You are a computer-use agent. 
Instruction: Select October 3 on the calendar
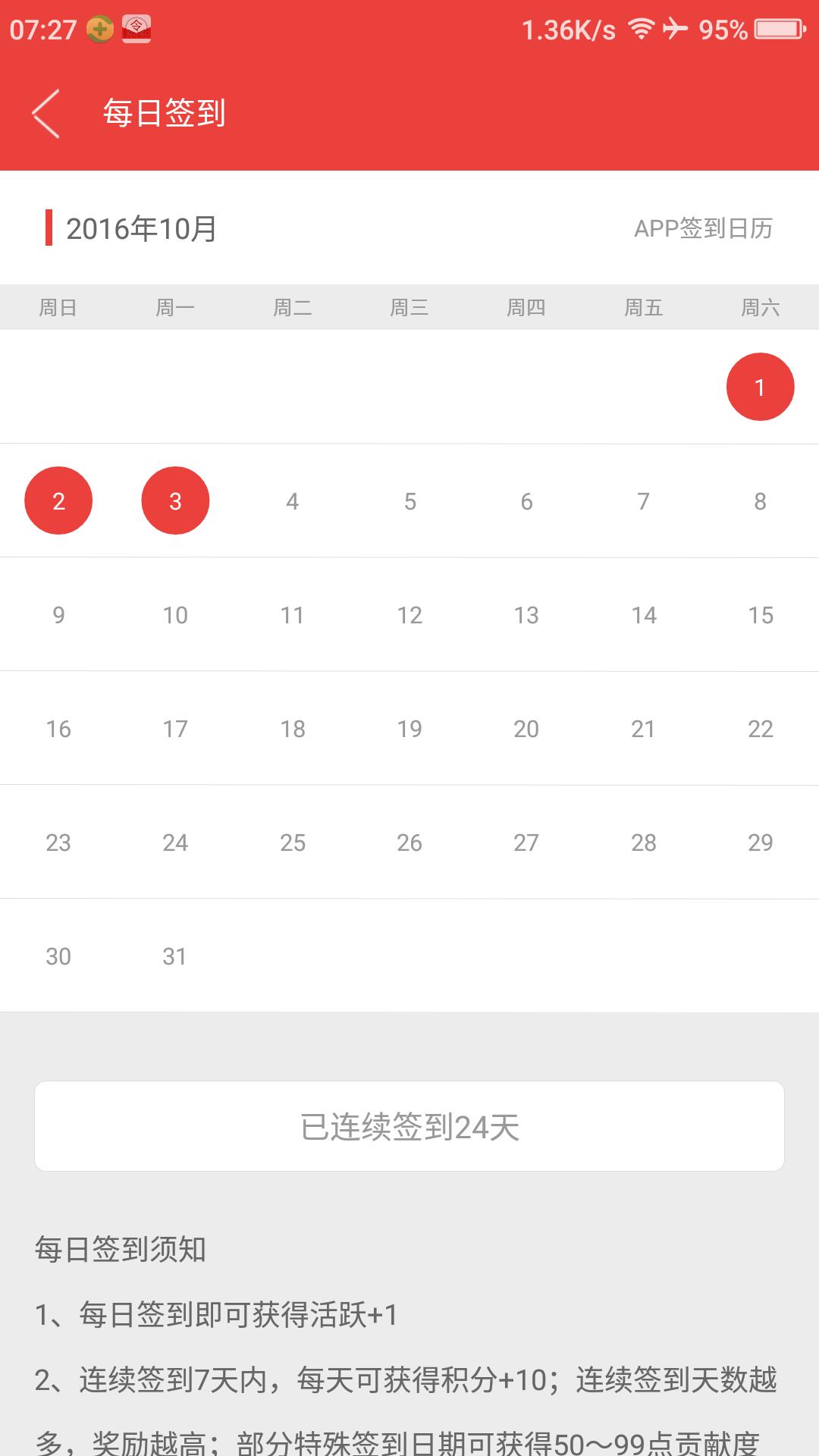click(x=175, y=500)
